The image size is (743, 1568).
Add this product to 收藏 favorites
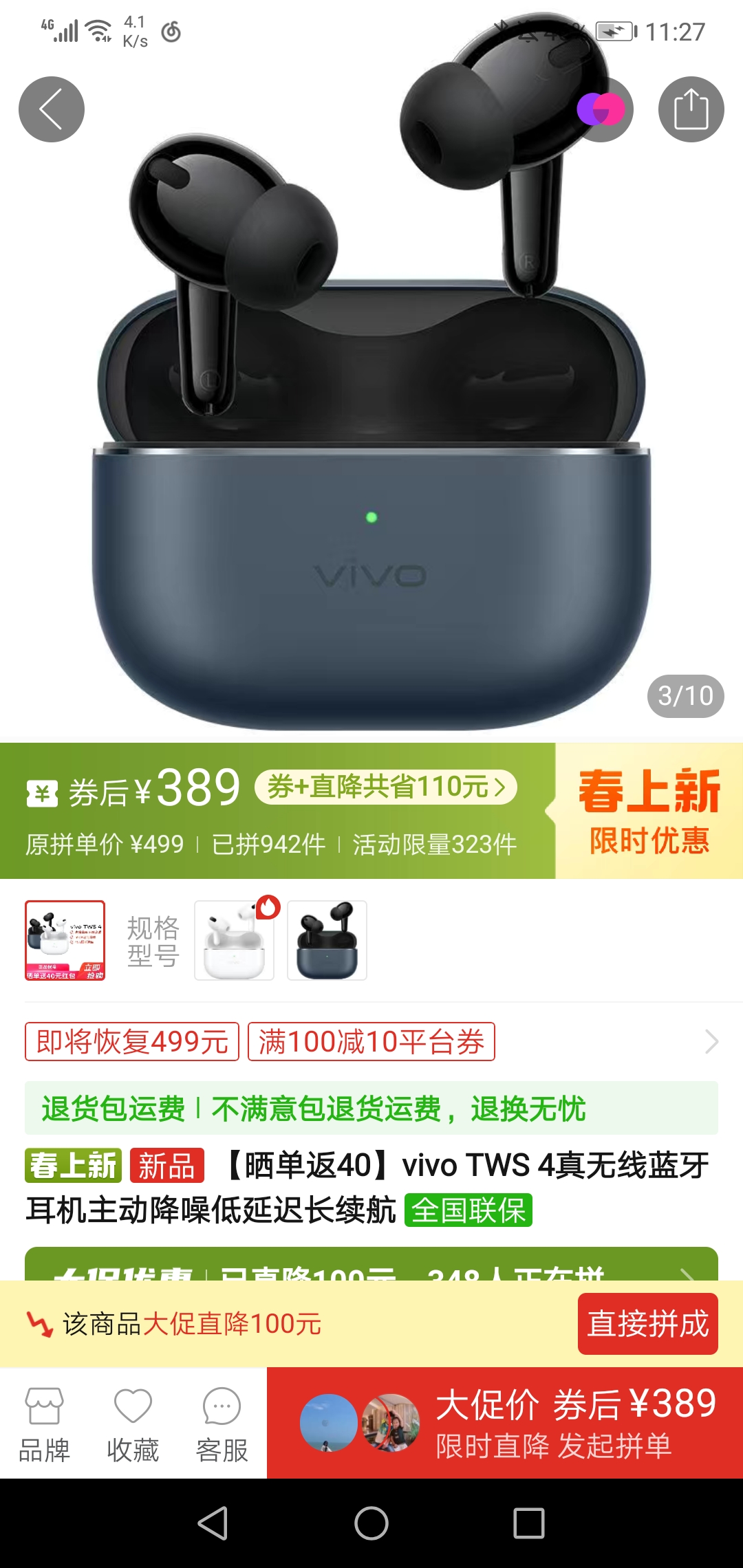[133, 1424]
